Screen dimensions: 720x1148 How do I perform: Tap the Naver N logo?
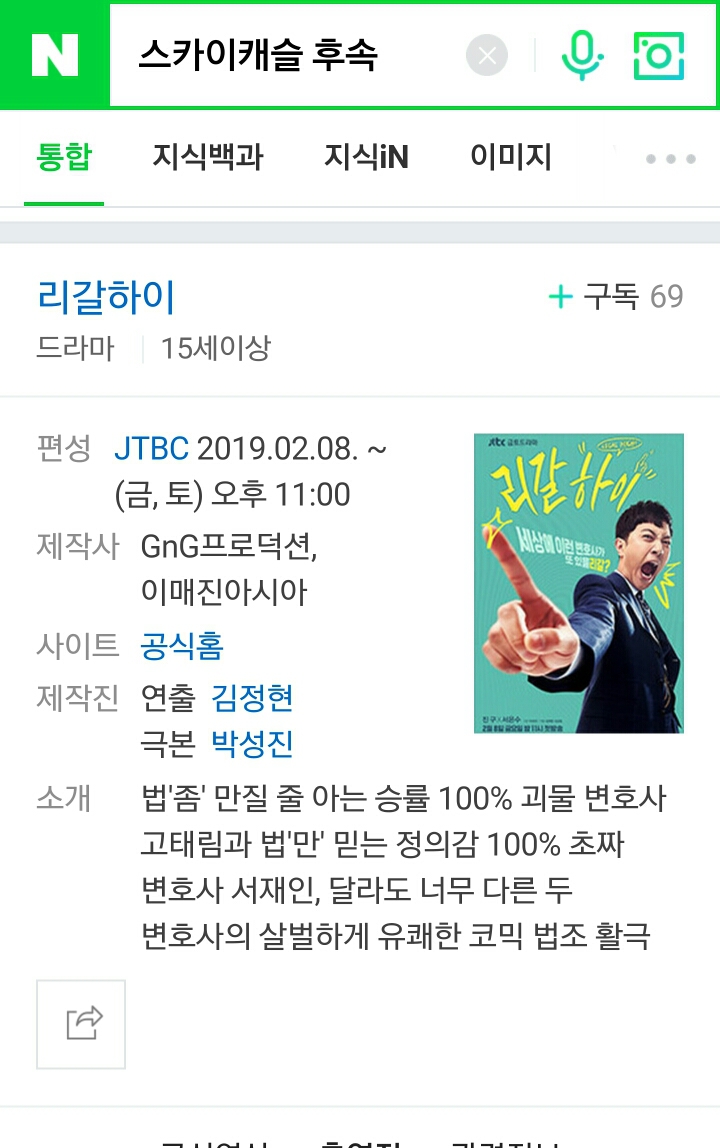(57, 55)
